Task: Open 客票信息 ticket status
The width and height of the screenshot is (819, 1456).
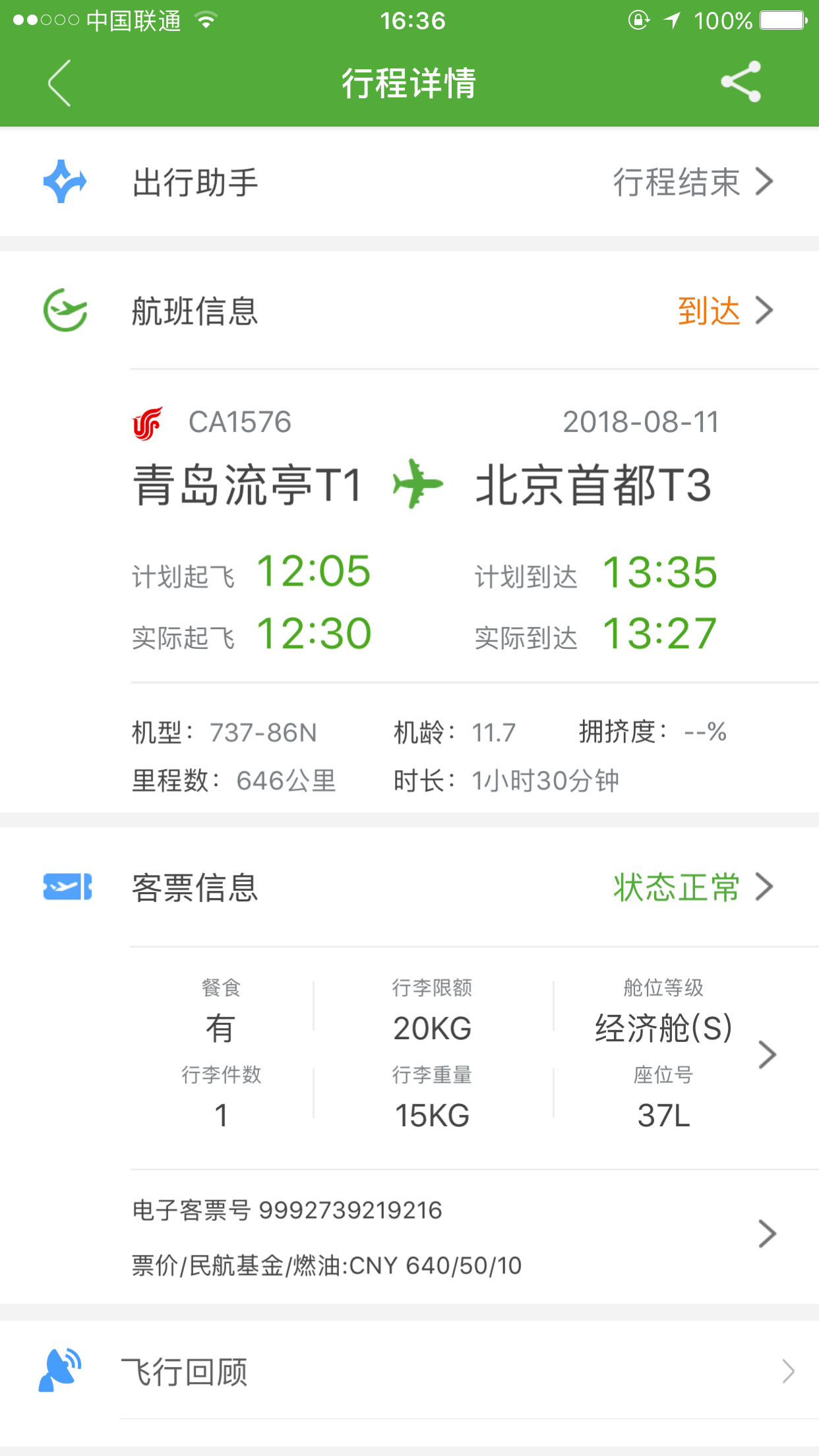Action: pos(692,887)
